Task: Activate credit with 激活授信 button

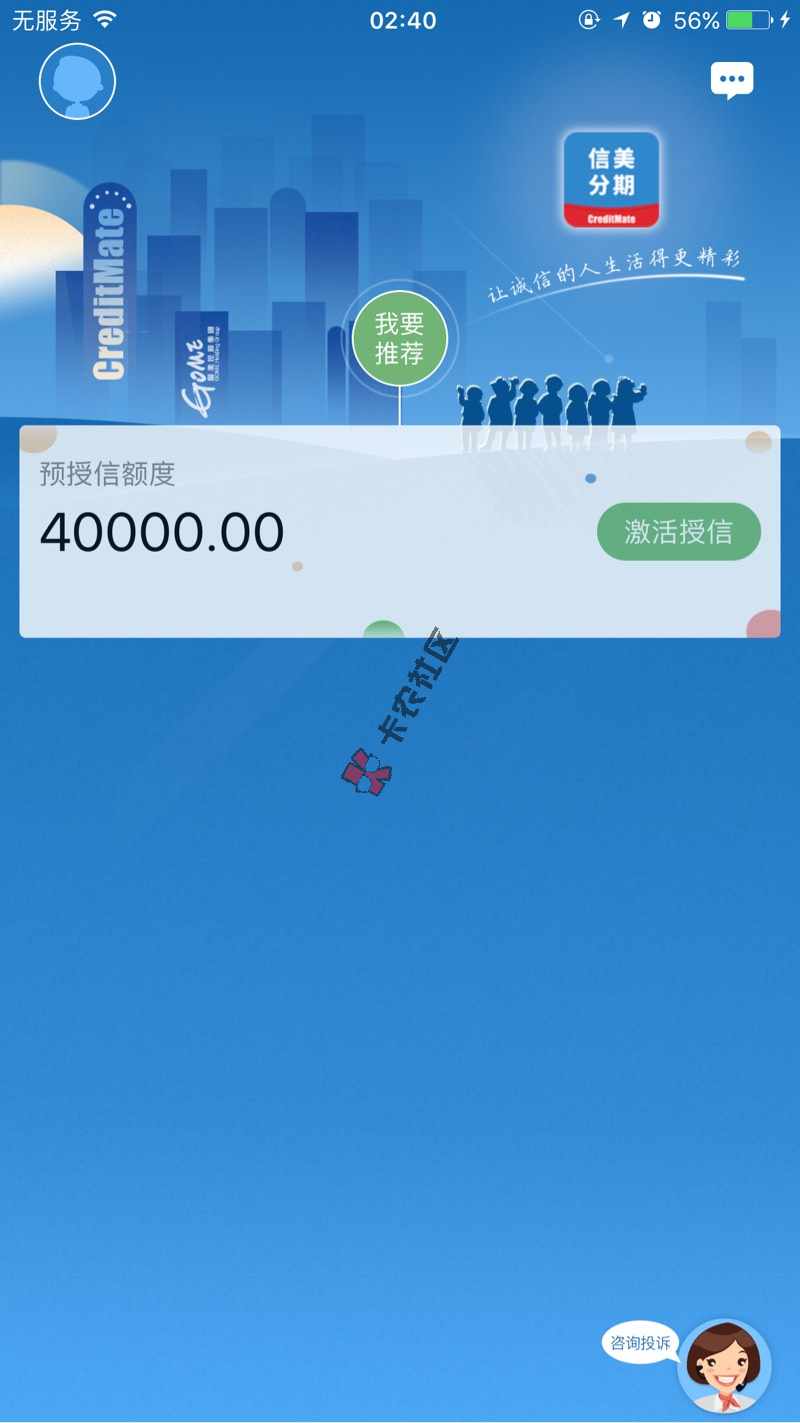Action: point(679,531)
